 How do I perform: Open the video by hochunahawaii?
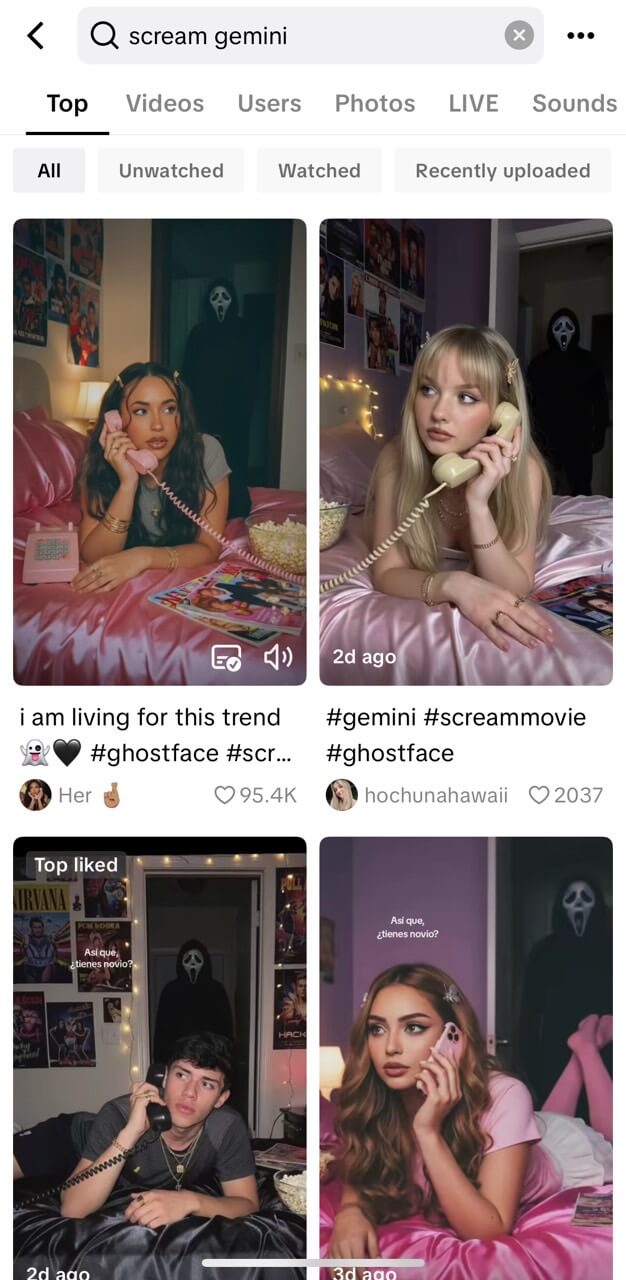[466, 450]
